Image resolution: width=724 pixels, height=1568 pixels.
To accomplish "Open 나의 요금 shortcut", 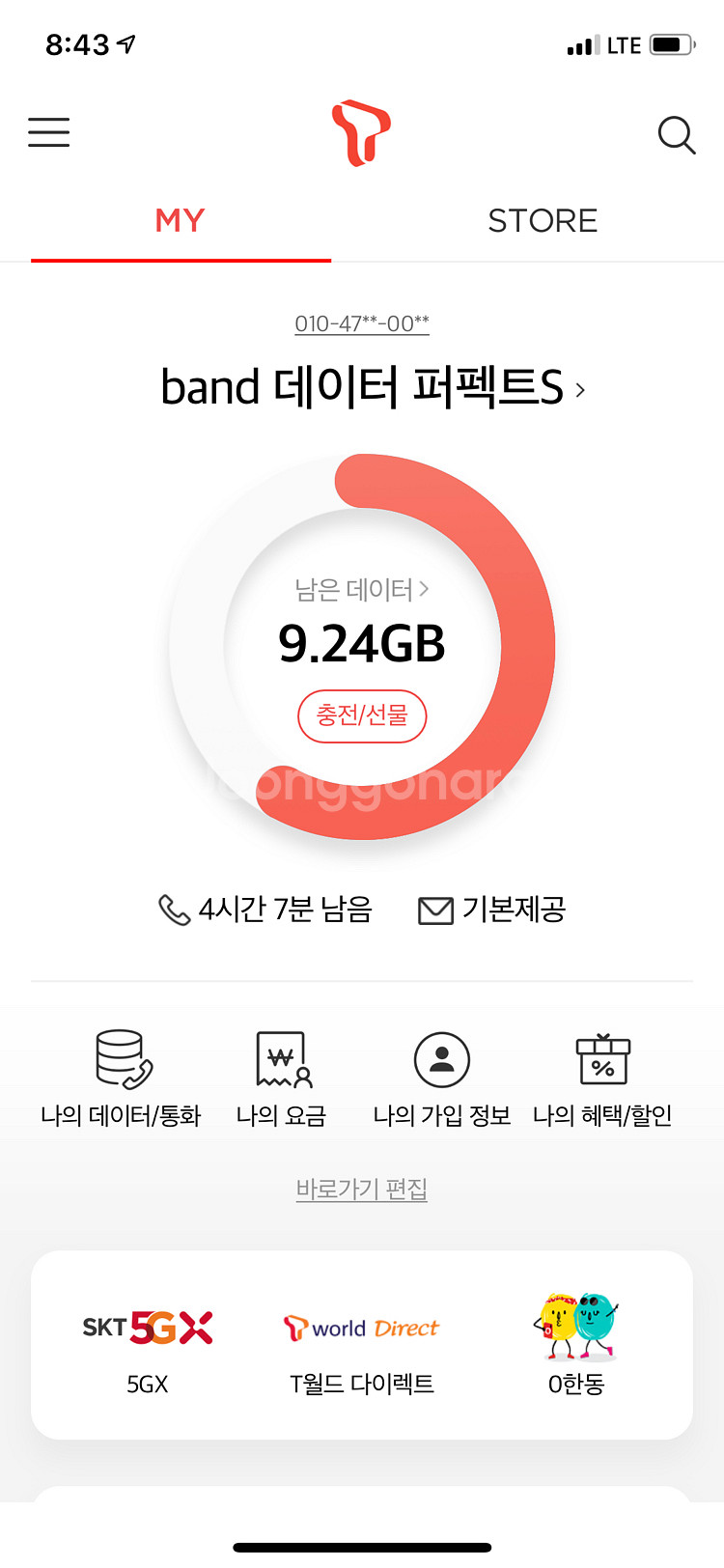I will tap(282, 1078).
